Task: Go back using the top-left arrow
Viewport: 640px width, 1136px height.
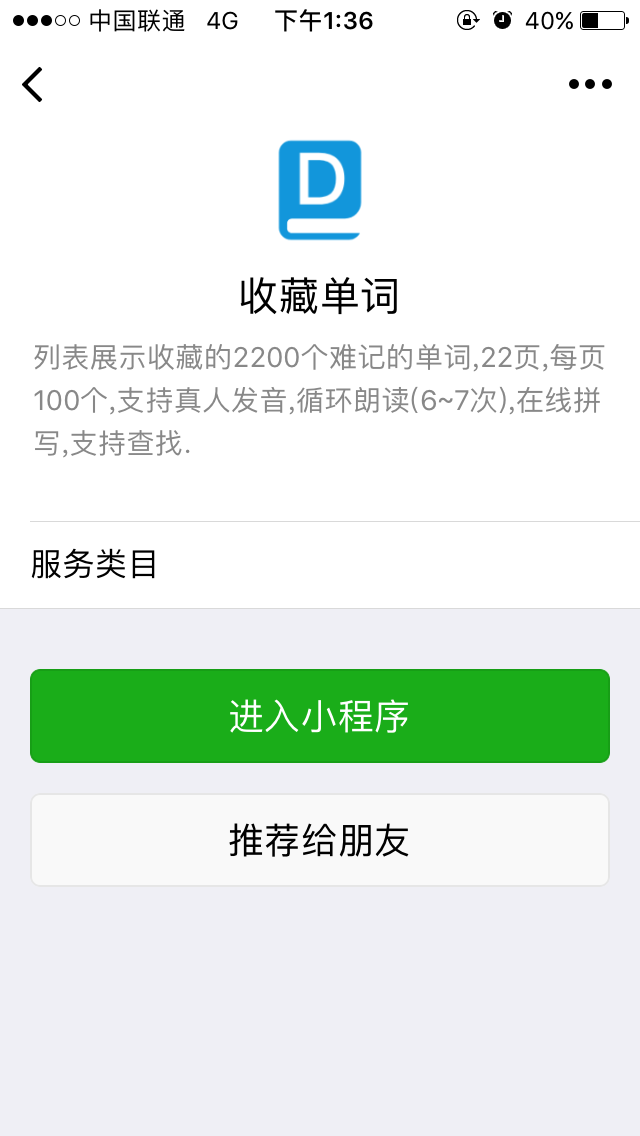Action: coord(32,84)
